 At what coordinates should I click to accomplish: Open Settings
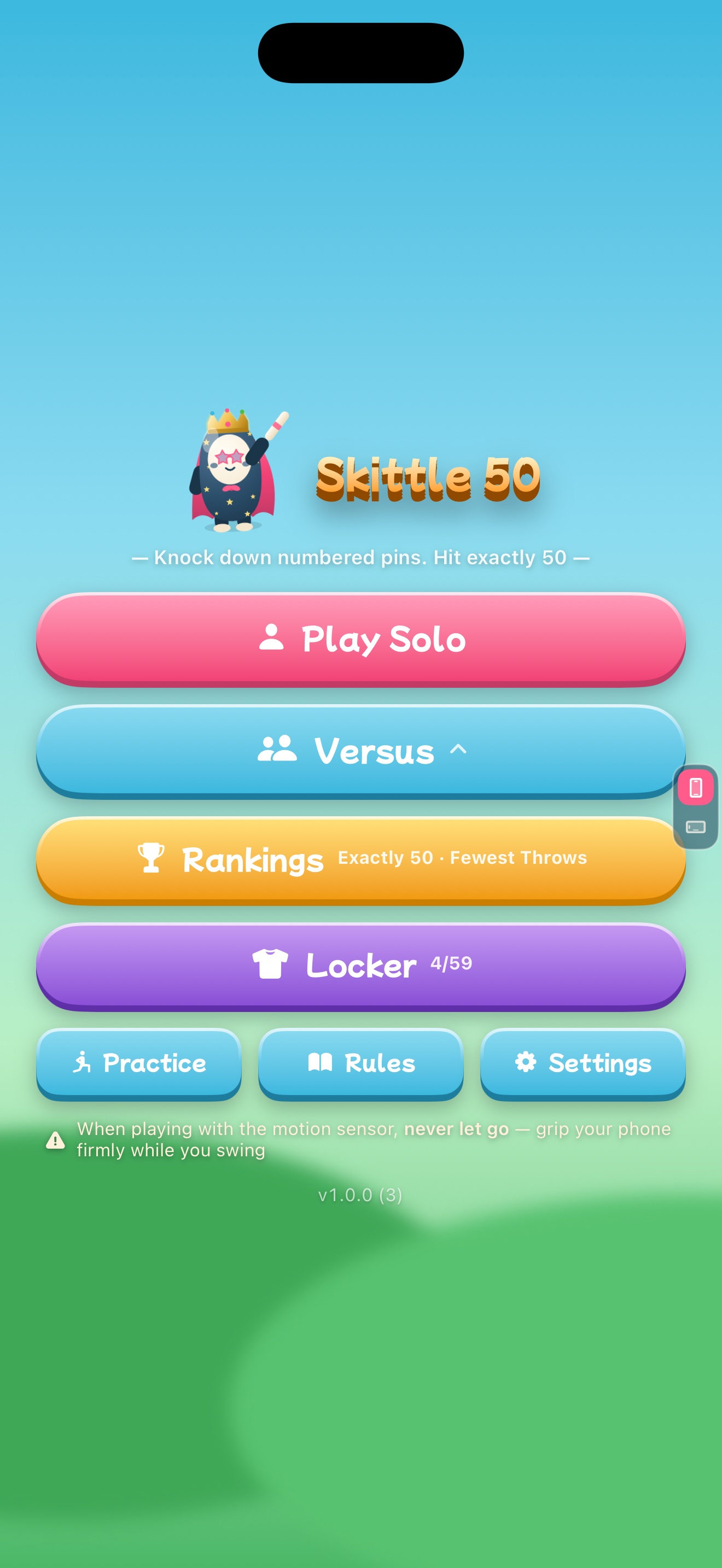583,1063
